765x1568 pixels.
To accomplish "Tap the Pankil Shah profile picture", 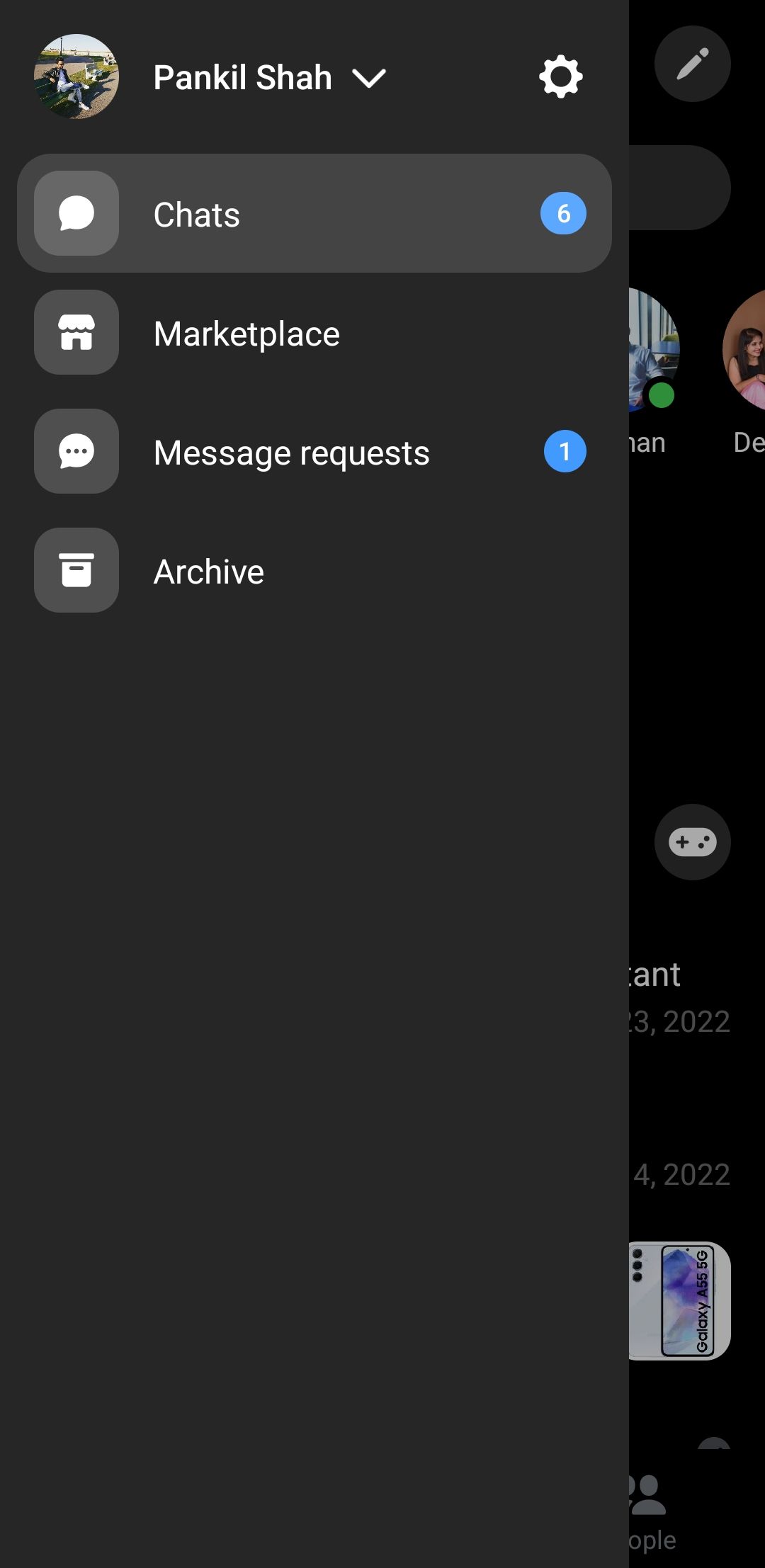I will coord(76,76).
